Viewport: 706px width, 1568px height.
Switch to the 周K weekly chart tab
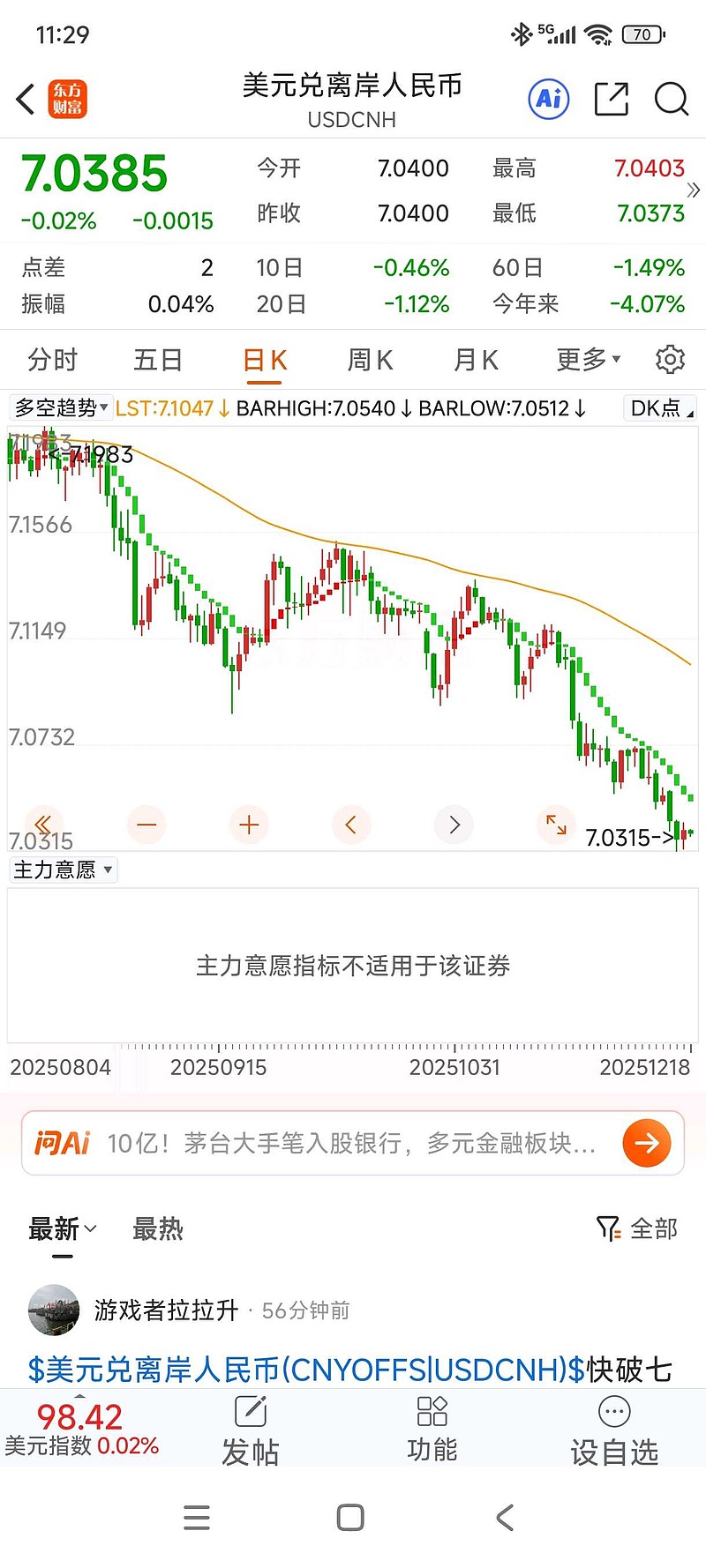pyautogui.click(x=369, y=359)
